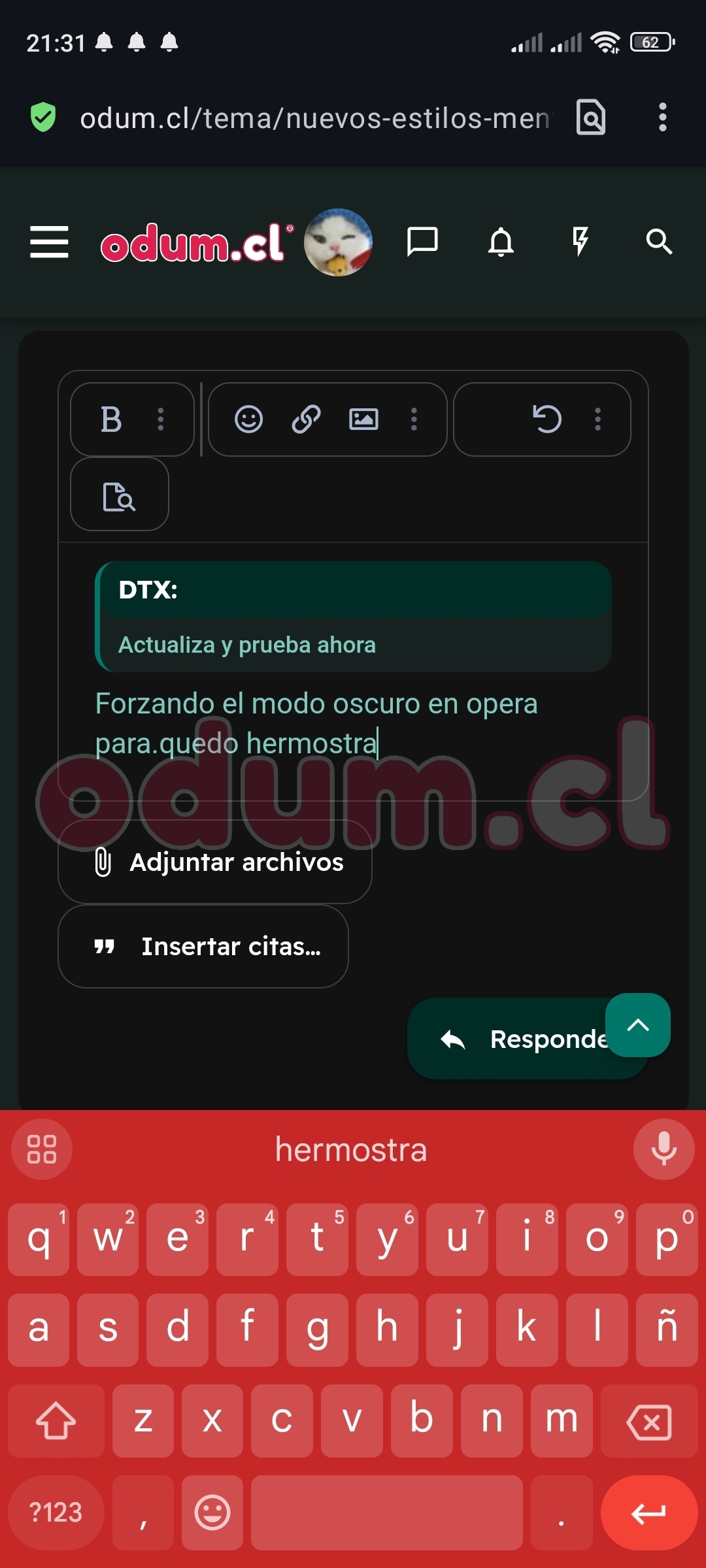This screenshot has width=706, height=1568.
Task: Preview the reply draft
Action: pos(119,497)
